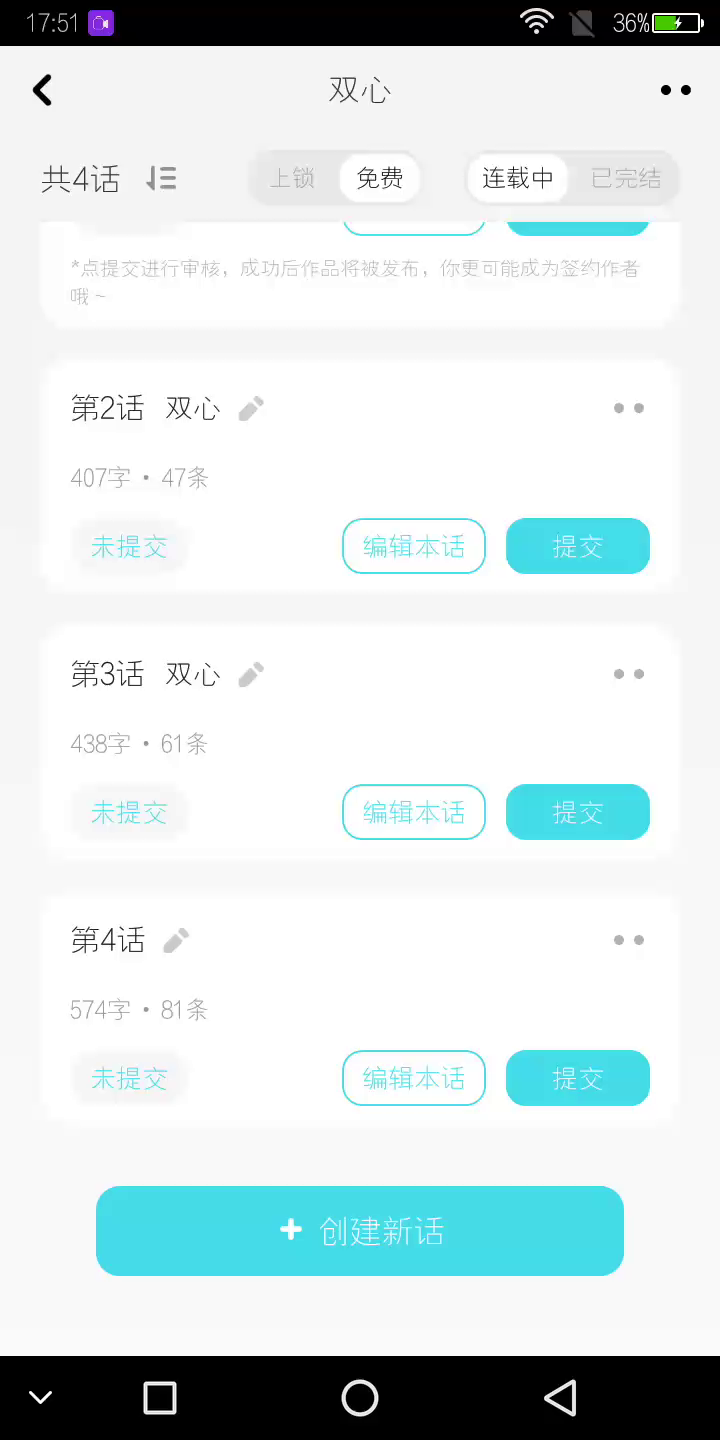Switch to 上锁 option
The height and width of the screenshot is (1440, 720).
pos(293,178)
